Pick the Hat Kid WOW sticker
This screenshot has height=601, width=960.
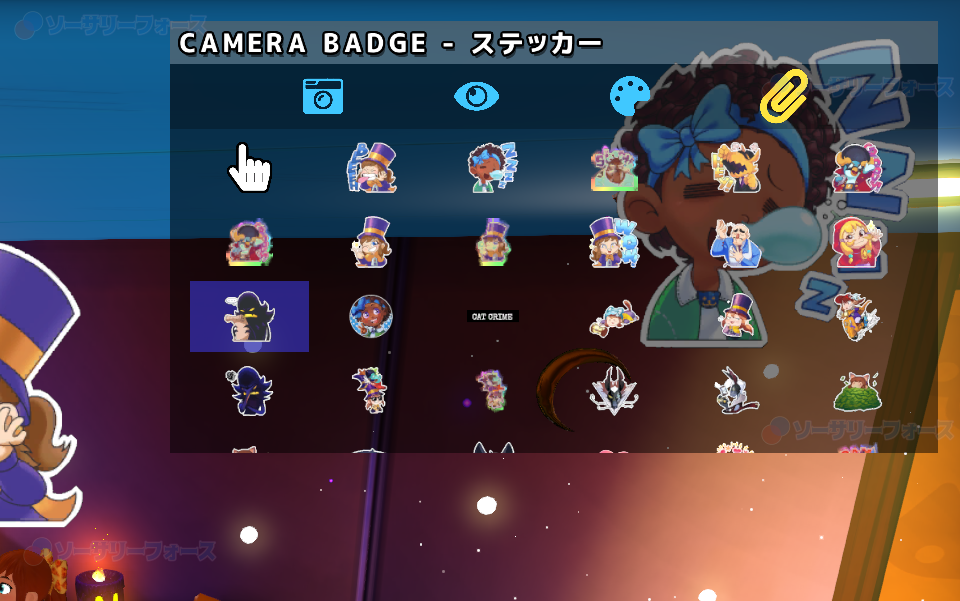[614, 241]
